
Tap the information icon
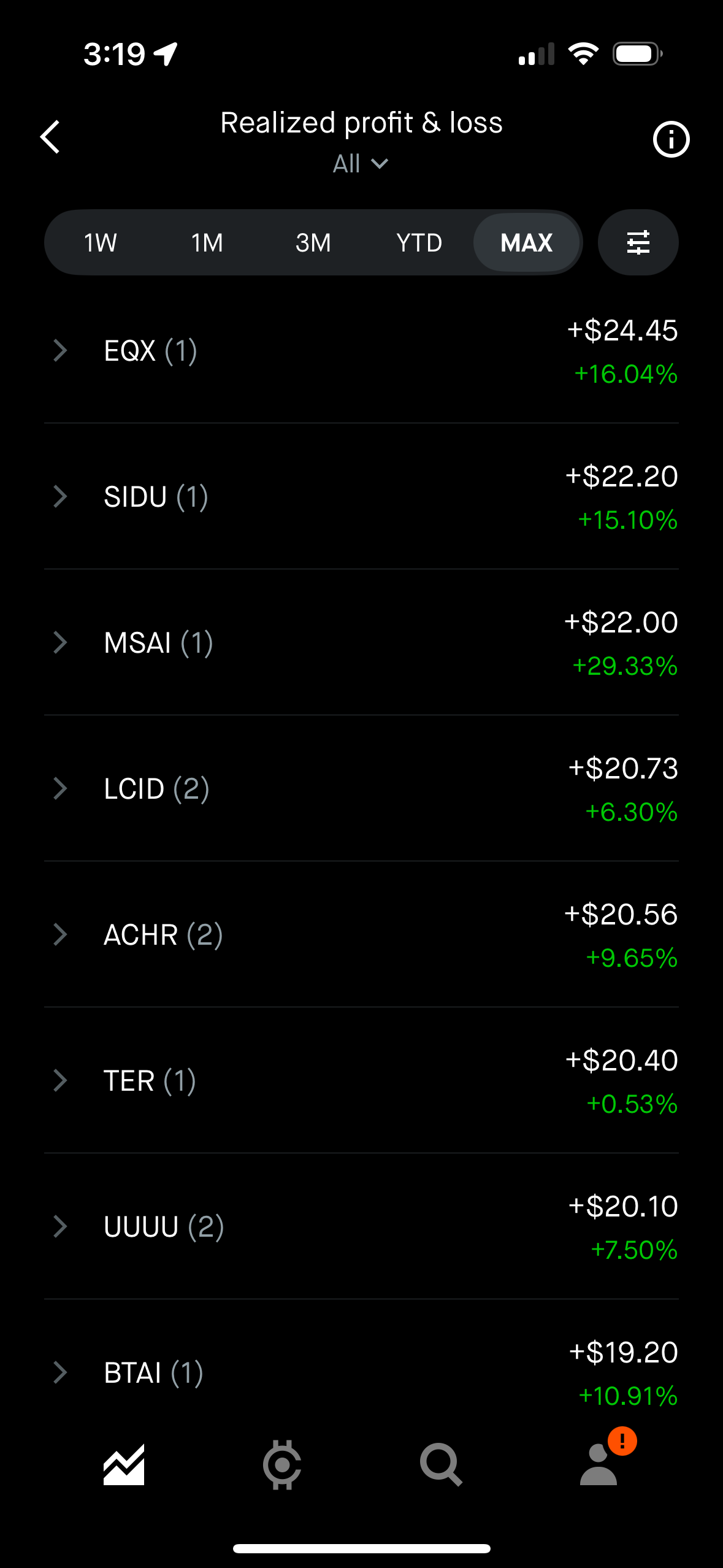pos(671,139)
